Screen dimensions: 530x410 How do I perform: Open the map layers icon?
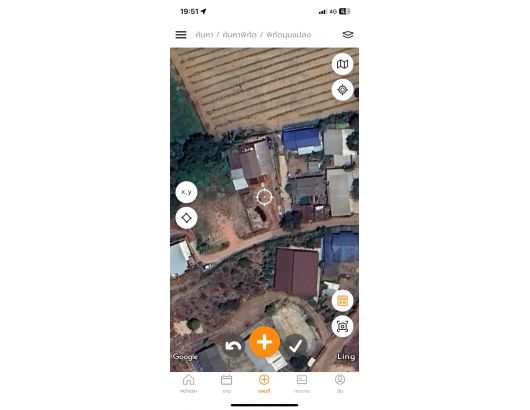[x=348, y=35]
